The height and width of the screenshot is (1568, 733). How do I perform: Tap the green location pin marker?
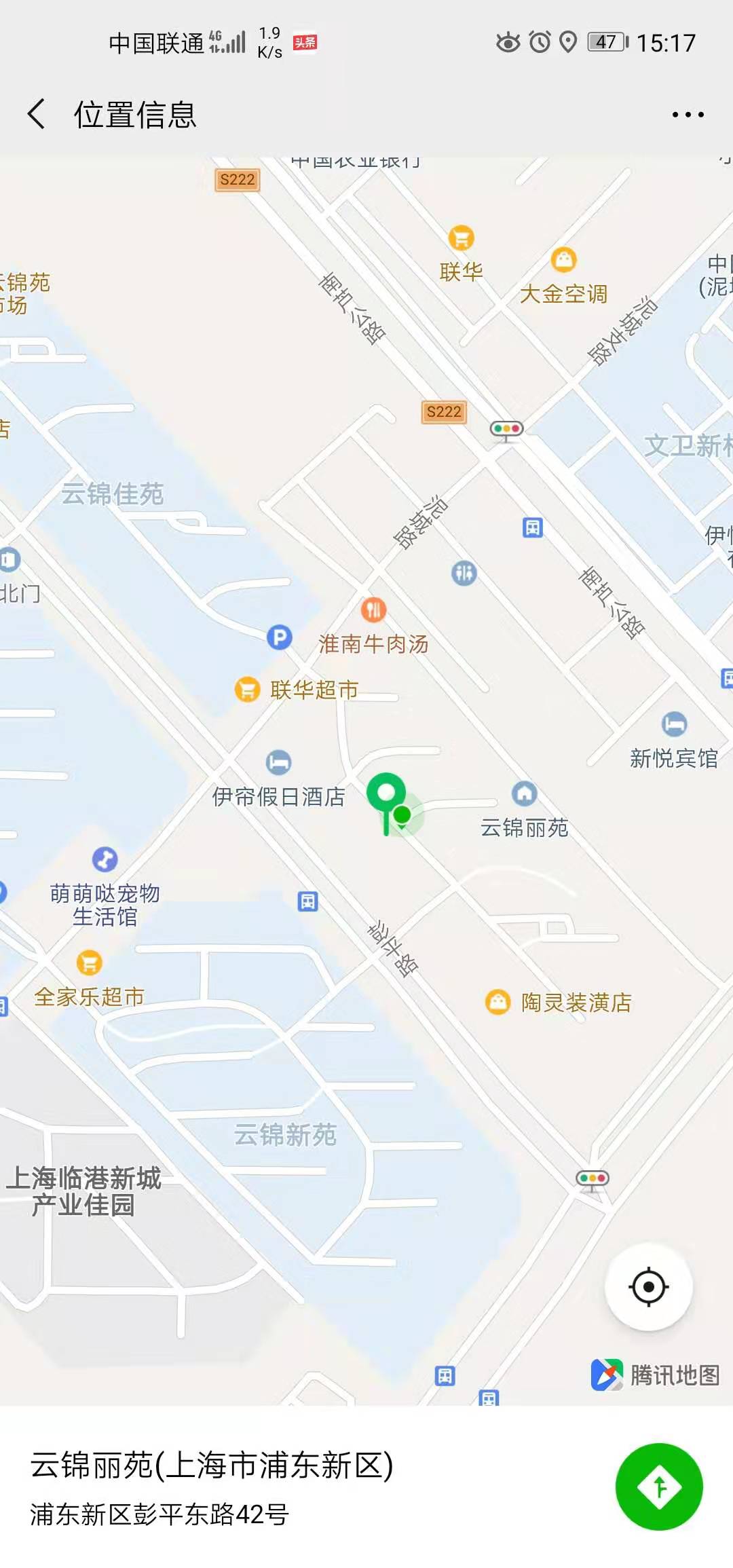(386, 796)
